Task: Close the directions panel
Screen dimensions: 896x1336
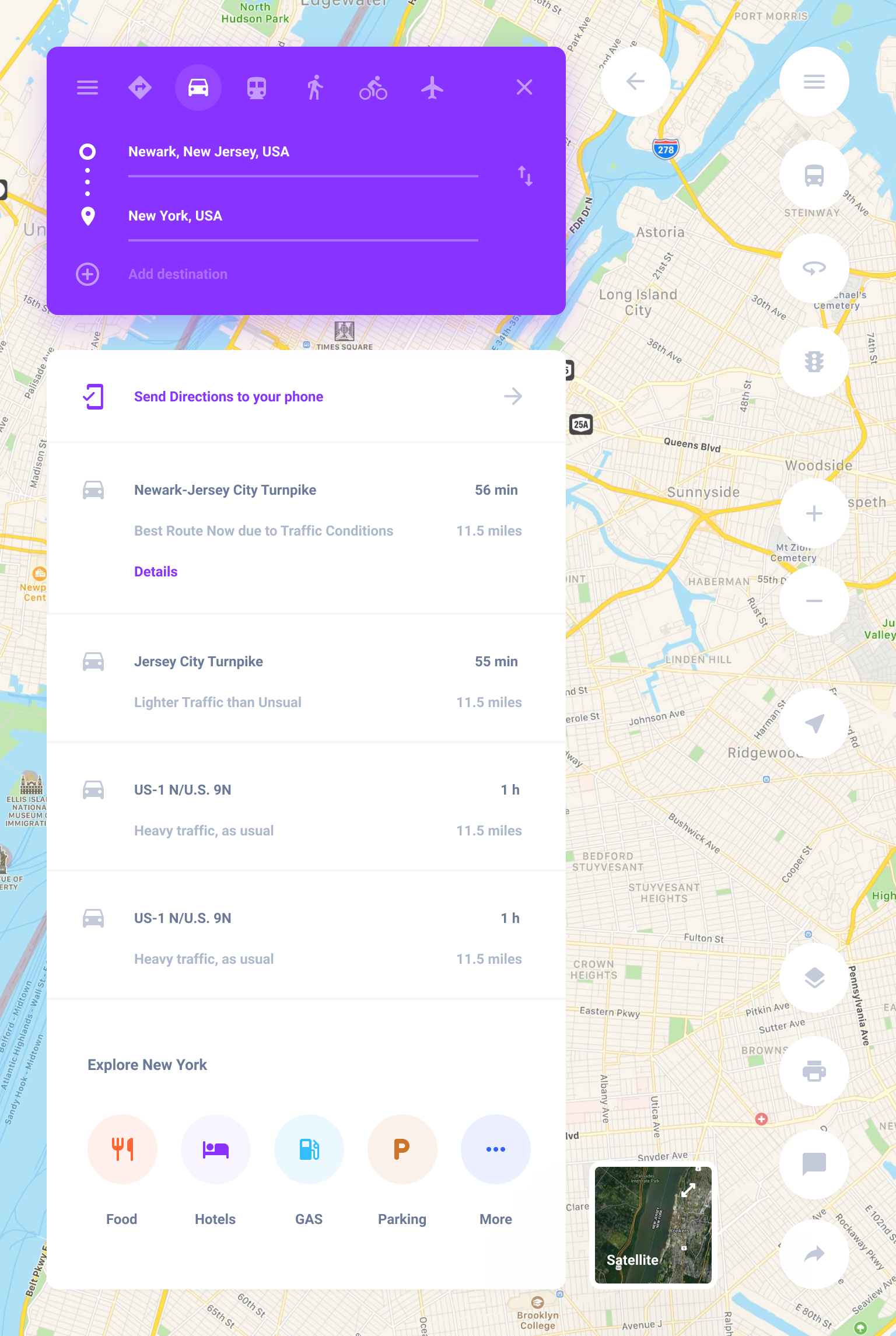Action: tap(524, 88)
